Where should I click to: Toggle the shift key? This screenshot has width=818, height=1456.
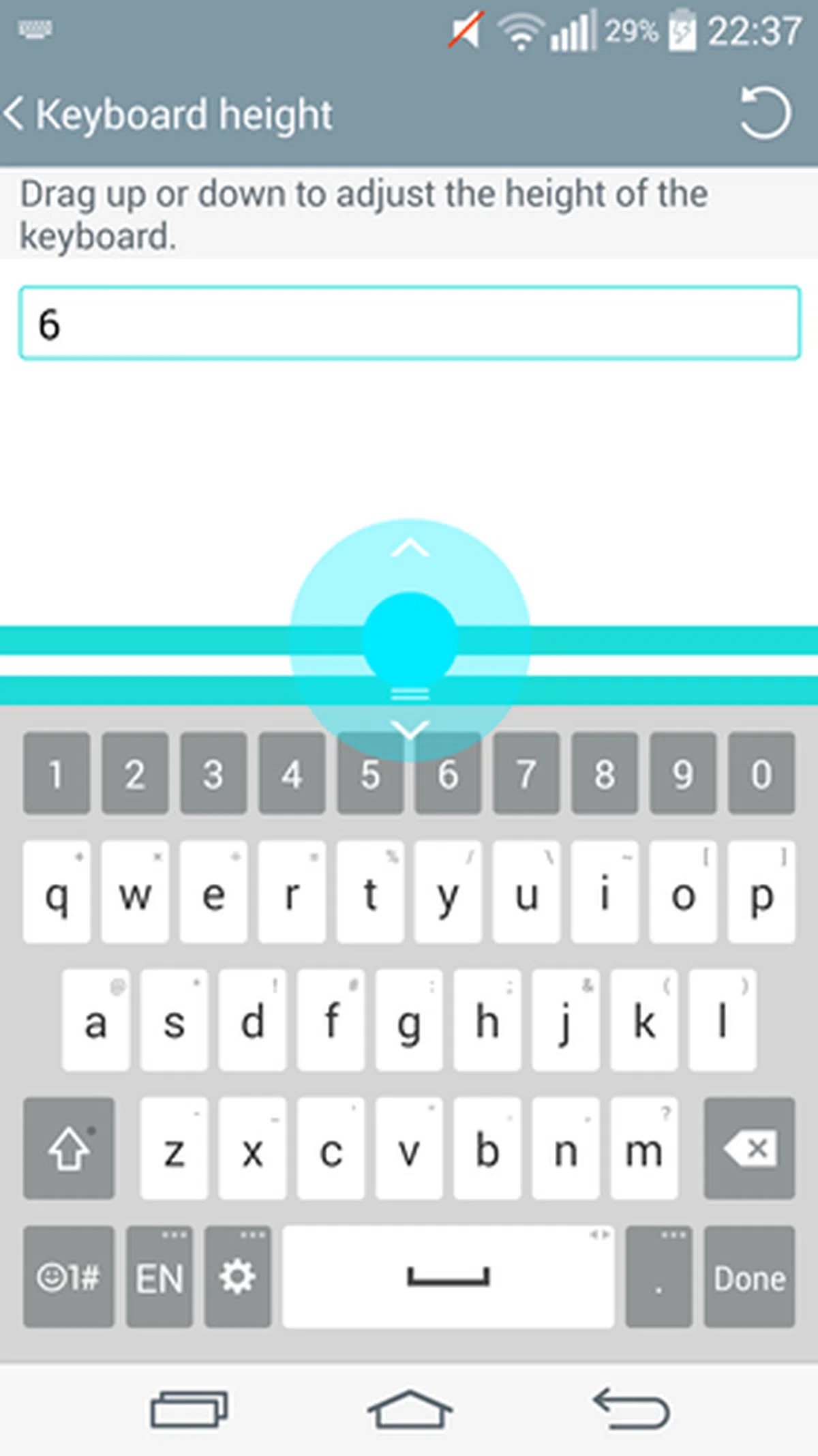[x=69, y=1148]
